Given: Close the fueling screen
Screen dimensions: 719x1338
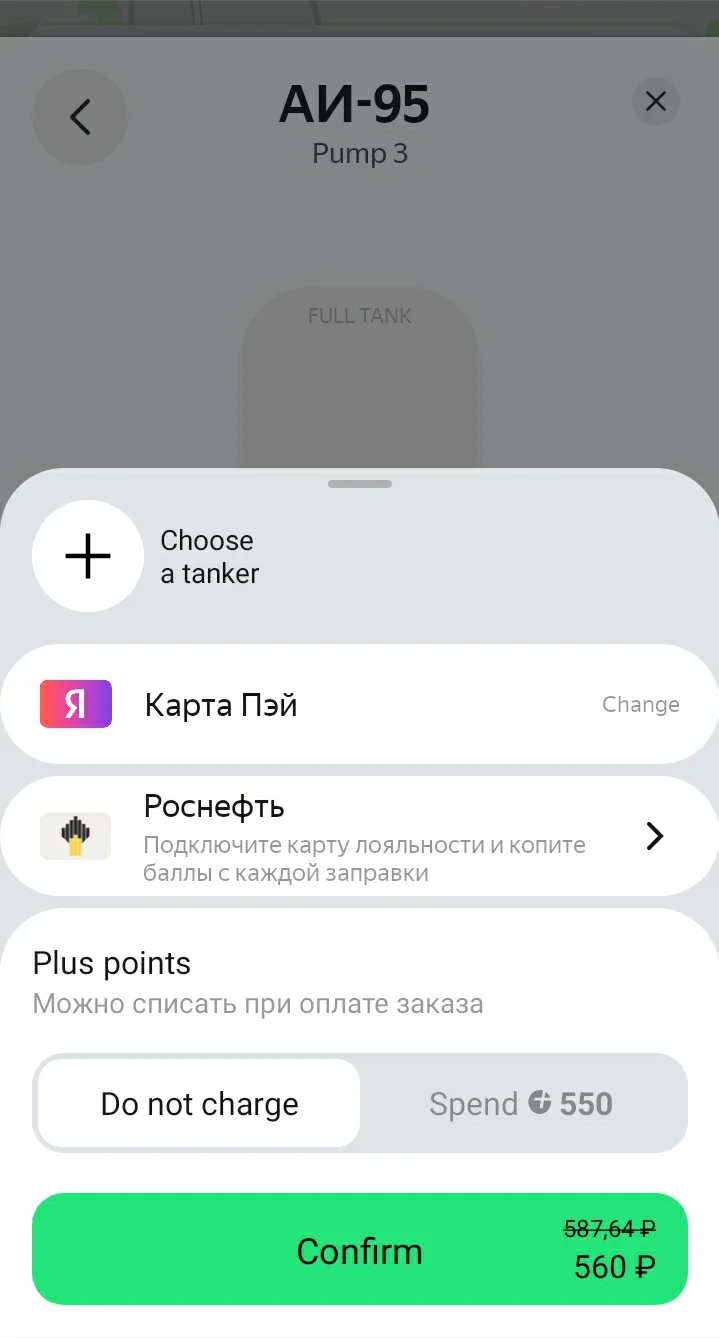Looking at the screenshot, I should pyautogui.click(x=656, y=101).
